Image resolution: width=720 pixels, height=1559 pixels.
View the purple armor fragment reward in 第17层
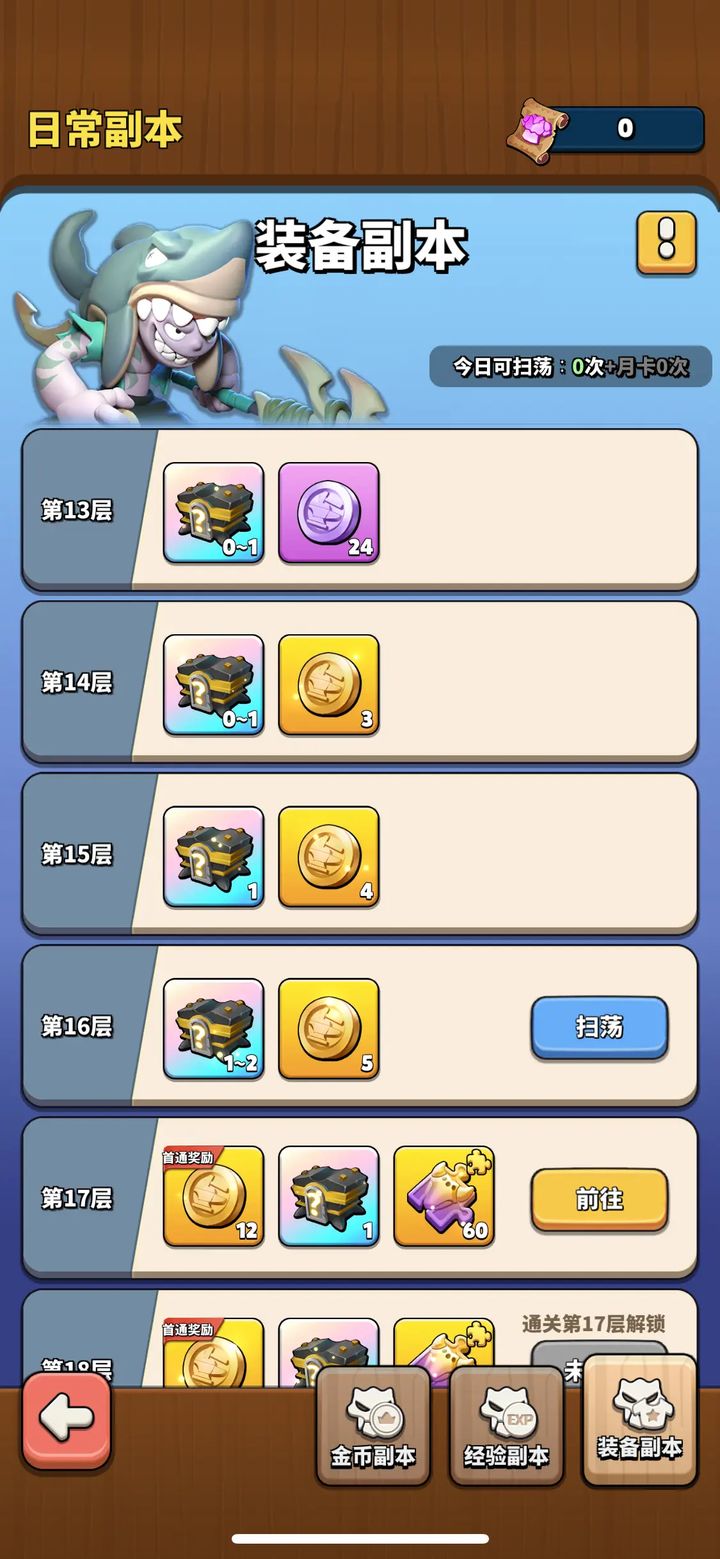tap(443, 1197)
